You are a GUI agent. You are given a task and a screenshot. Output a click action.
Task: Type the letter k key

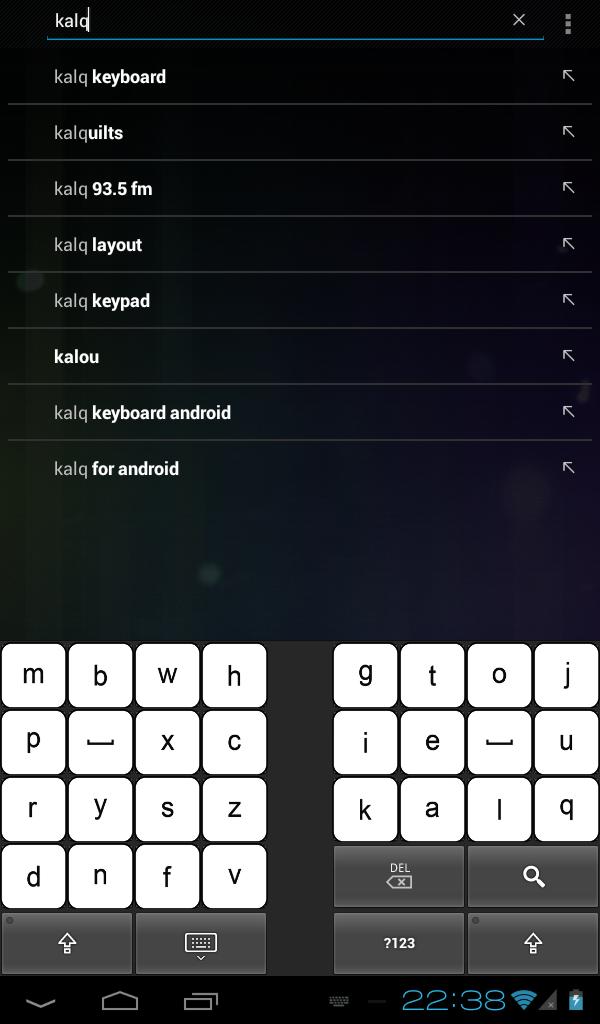tap(365, 809)
